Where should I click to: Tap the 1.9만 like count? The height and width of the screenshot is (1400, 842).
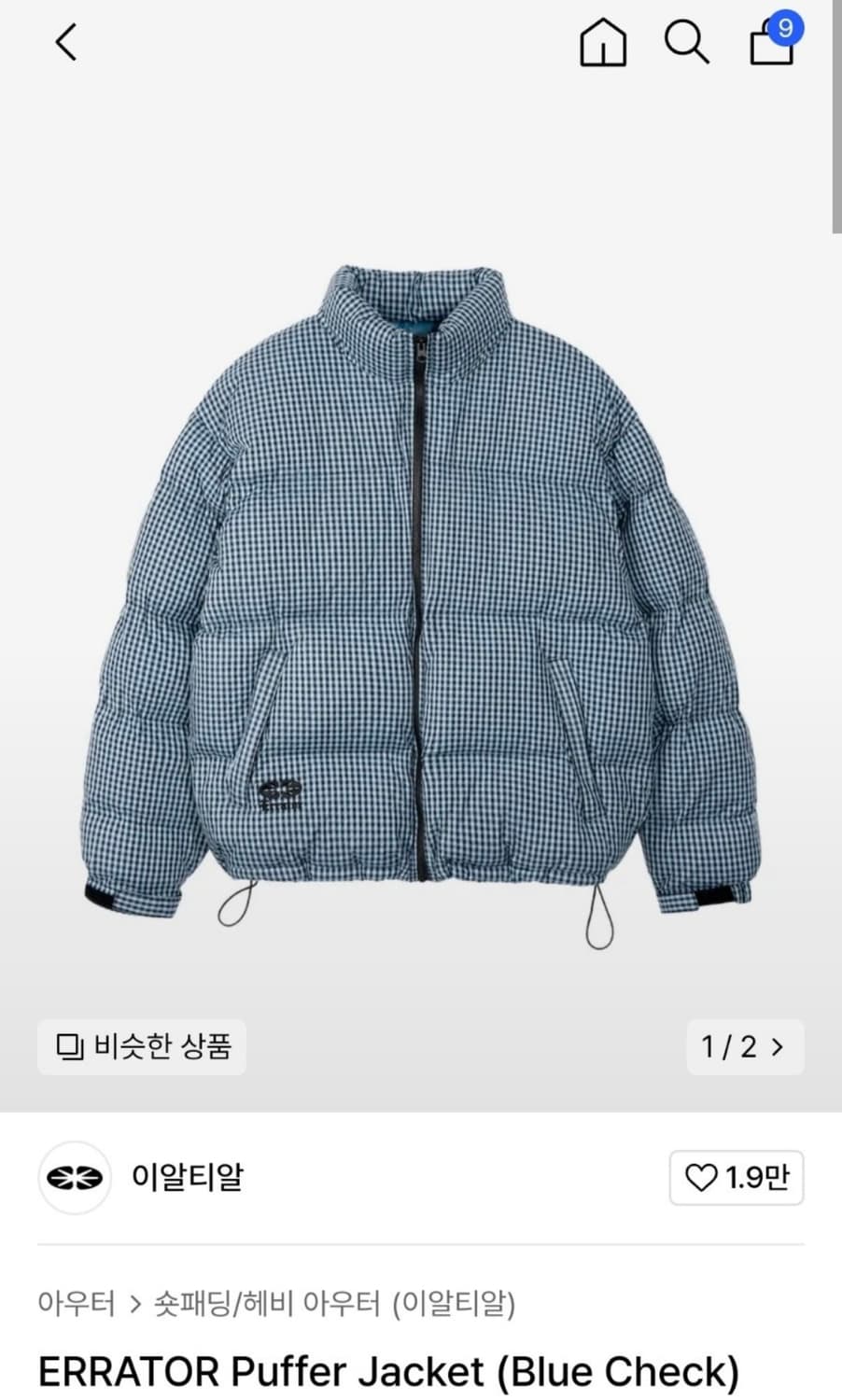click(x=752, y=1178)
